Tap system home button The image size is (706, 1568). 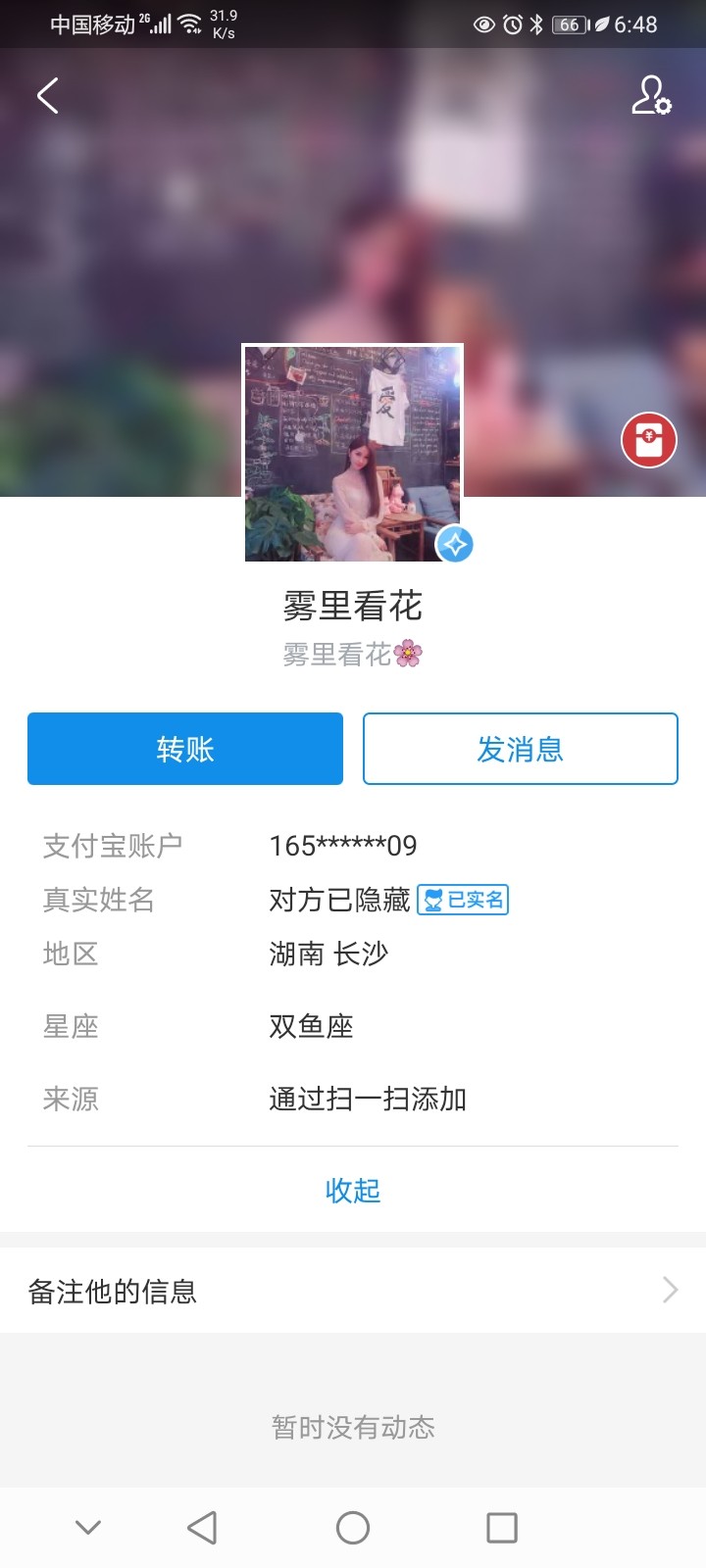pyautogui.click(x=352, y=1527)
